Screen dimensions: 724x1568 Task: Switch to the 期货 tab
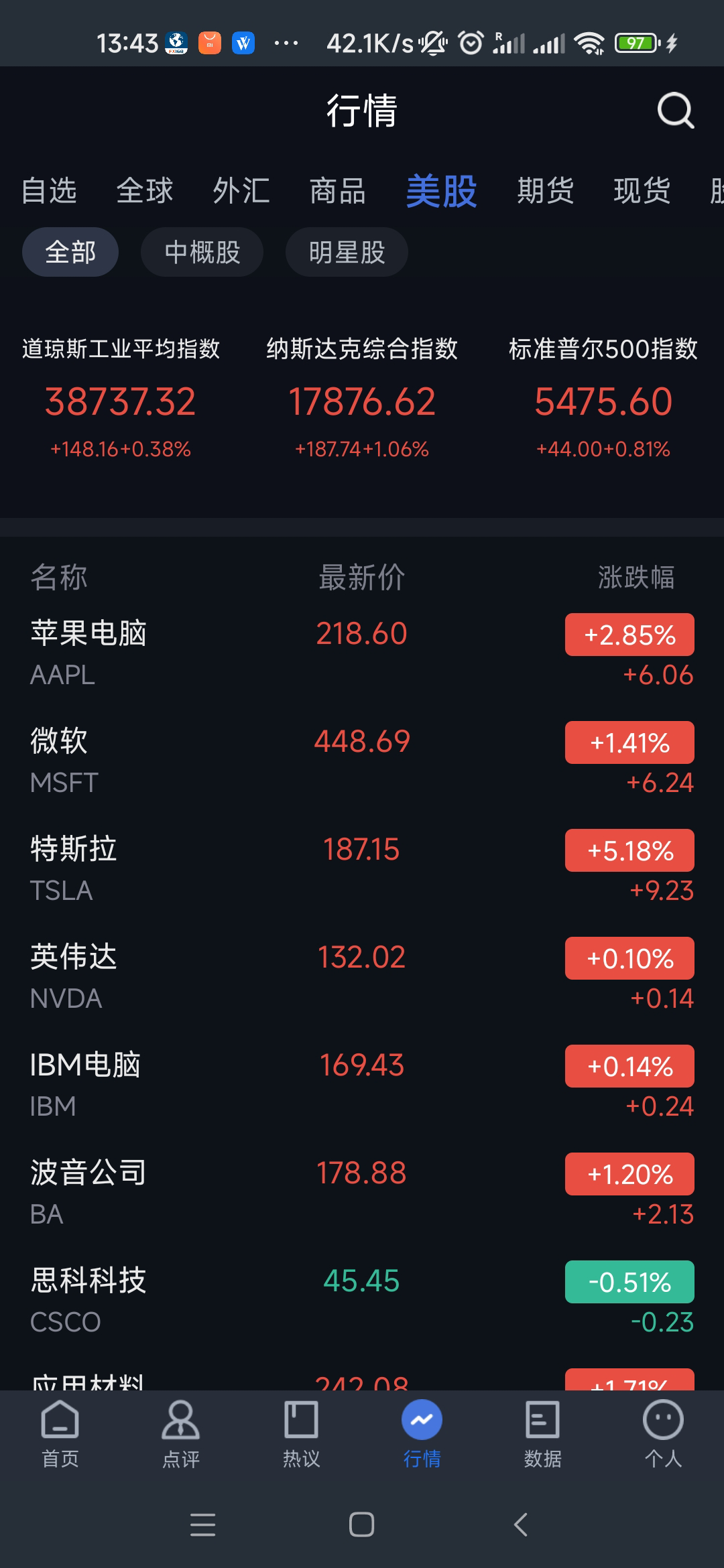coord(546,191)
